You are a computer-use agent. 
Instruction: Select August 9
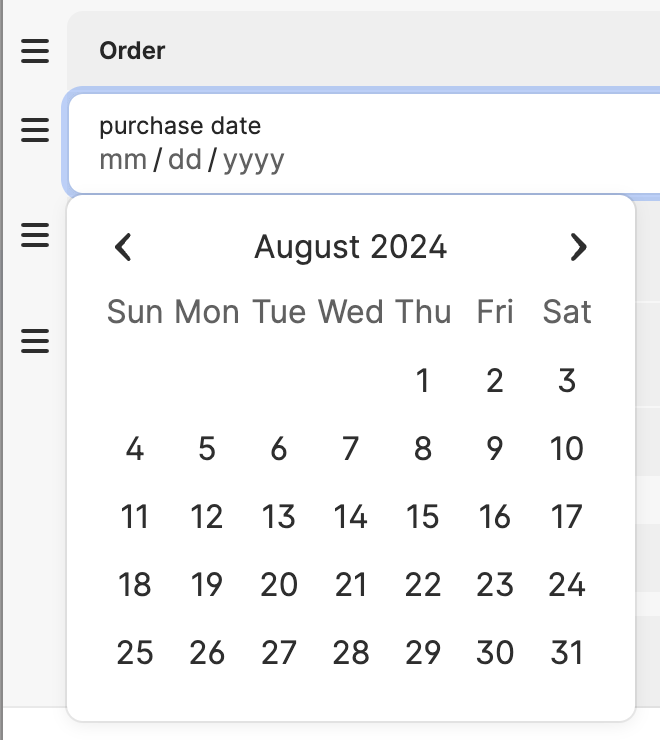point(495,449)
